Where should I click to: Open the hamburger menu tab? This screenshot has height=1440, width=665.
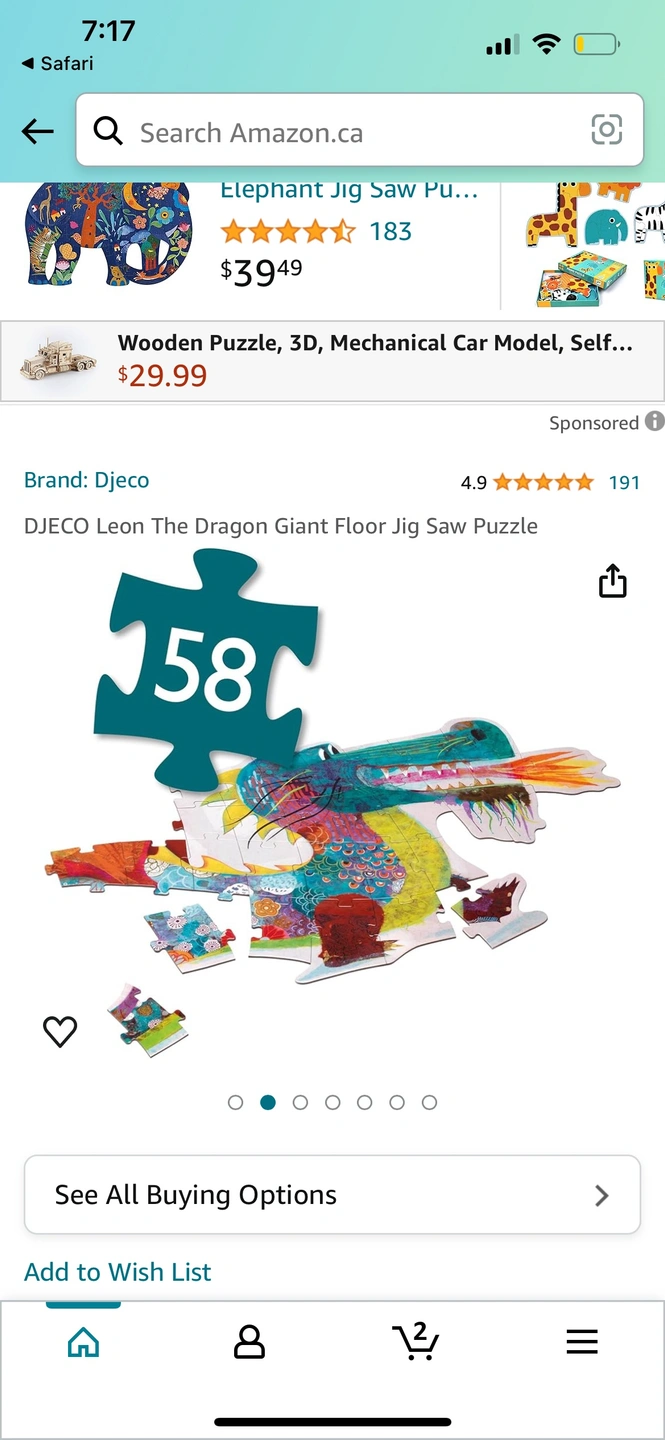[x=581, y=1342]
